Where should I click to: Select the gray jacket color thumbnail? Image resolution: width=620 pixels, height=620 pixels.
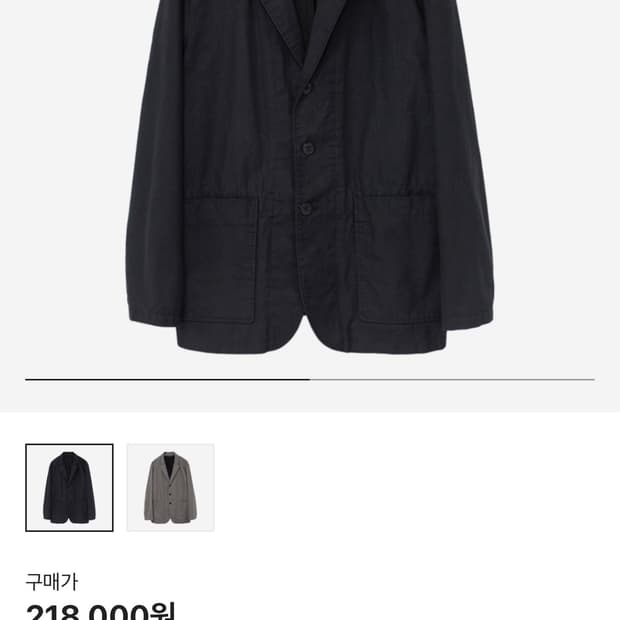click(170, 487)
